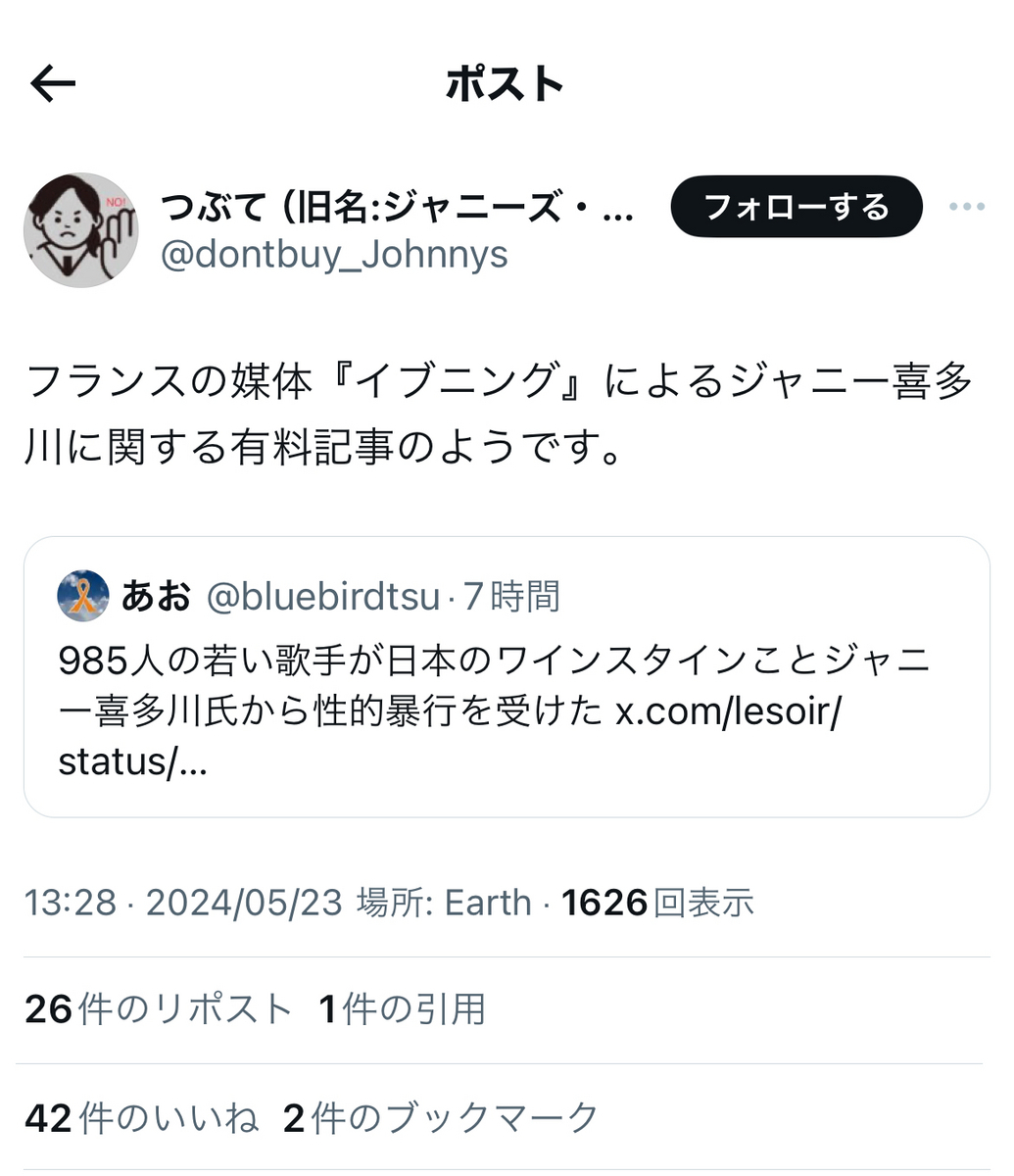This screenshot has height=1176, width=1014.
Task: View the 42件のいいね list
Action: tap(142, 1117)
